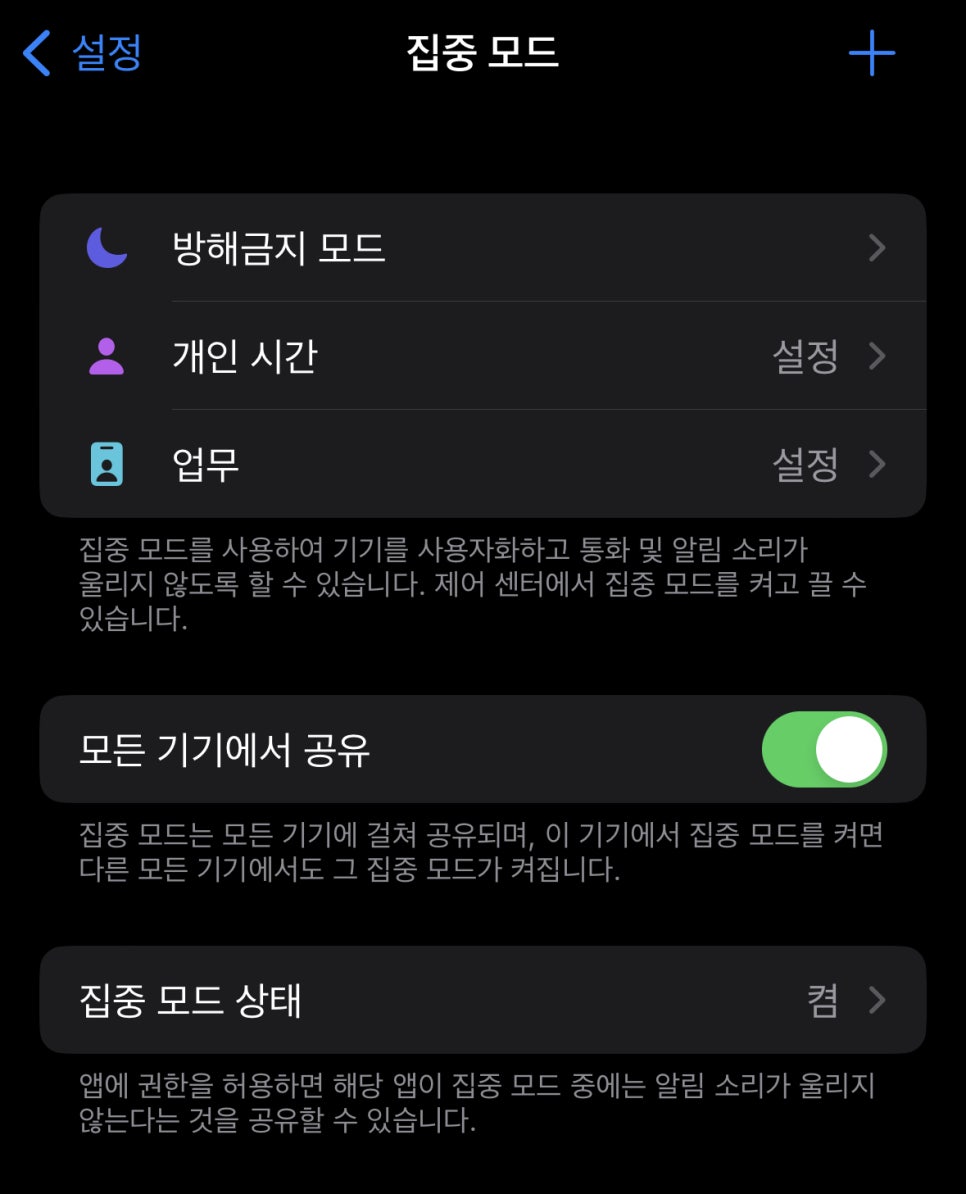Open 방해금지 모드 settings
This screenshot has width=966, height=1194.
pyautogui.click(x=482, y=248)
